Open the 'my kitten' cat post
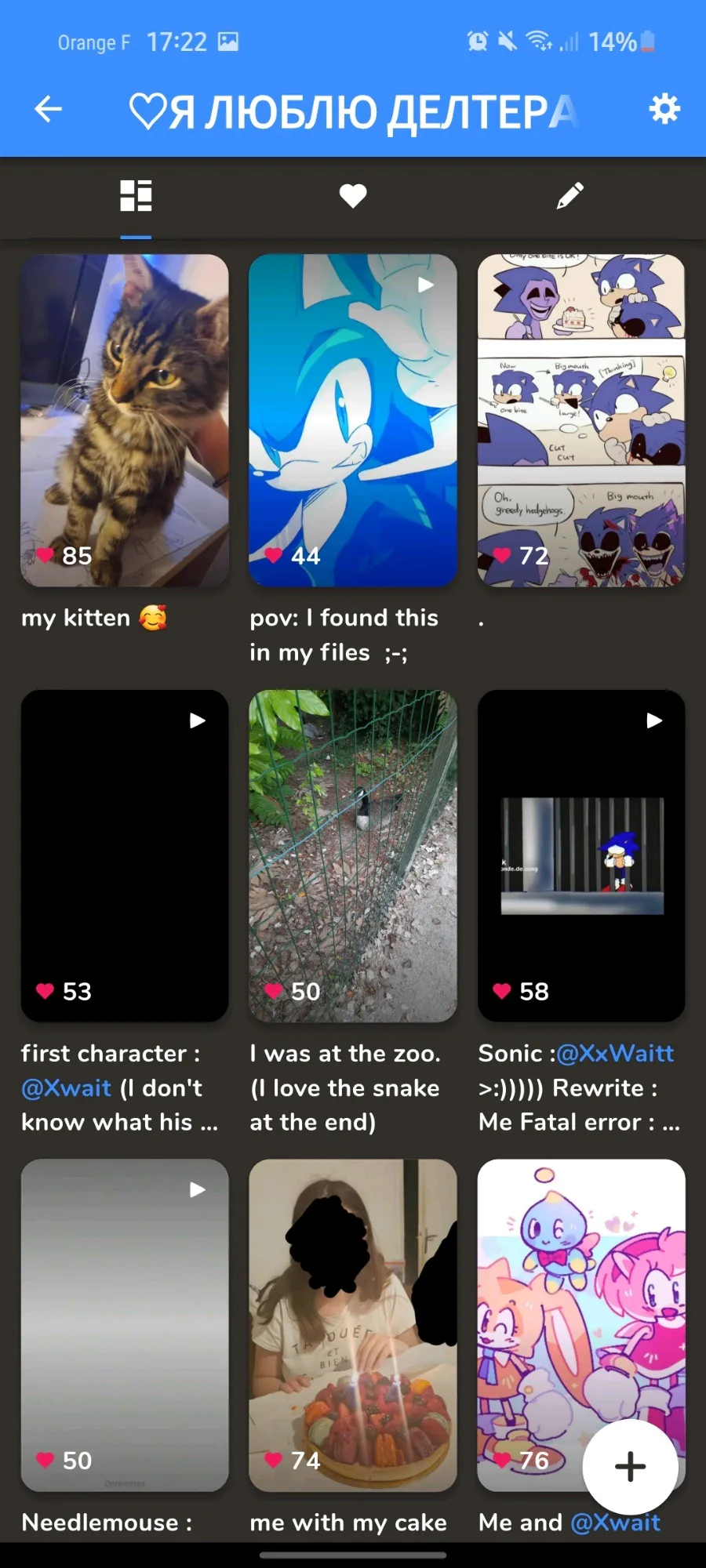Viewport: 706px width, 1568px height. [x=125, y=420]
